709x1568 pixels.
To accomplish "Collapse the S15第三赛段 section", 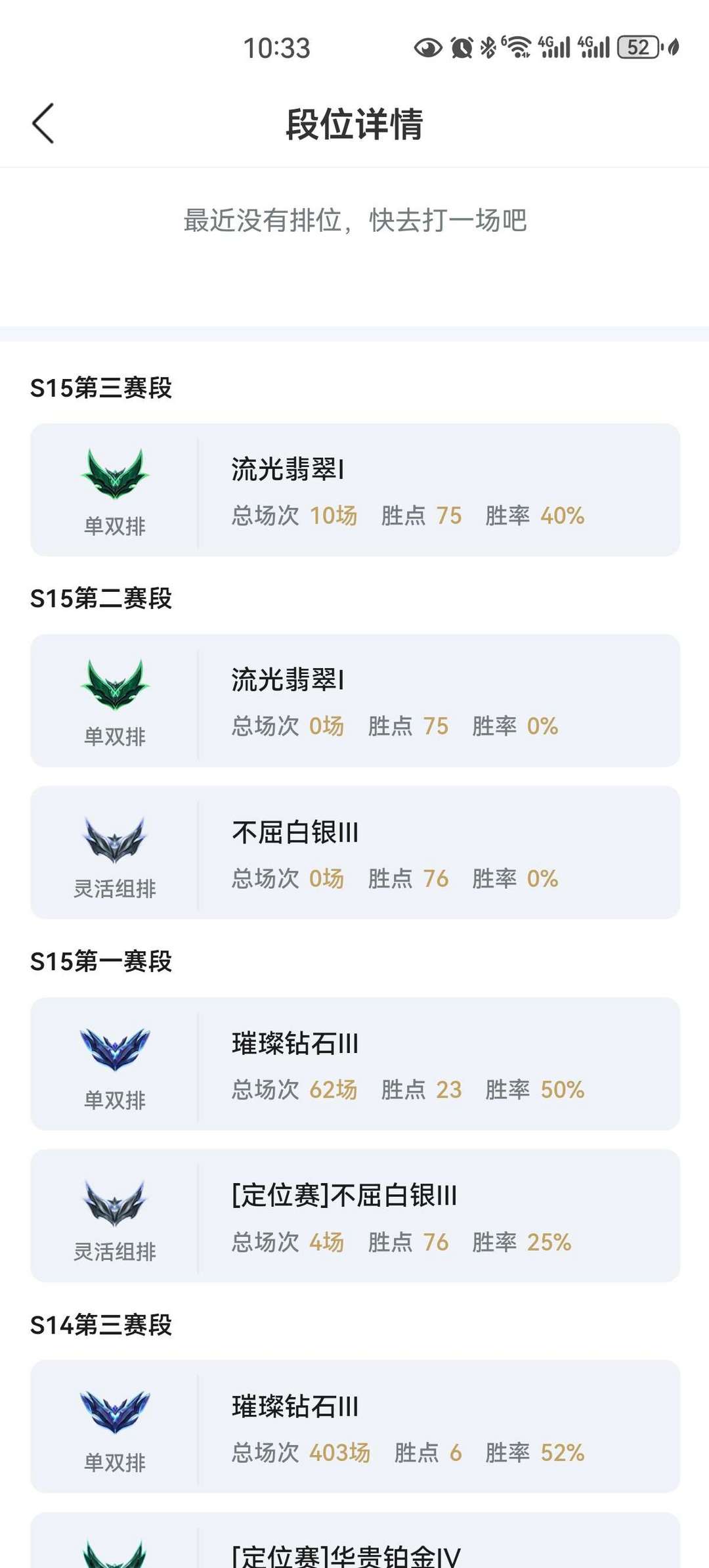I will 100,389.
